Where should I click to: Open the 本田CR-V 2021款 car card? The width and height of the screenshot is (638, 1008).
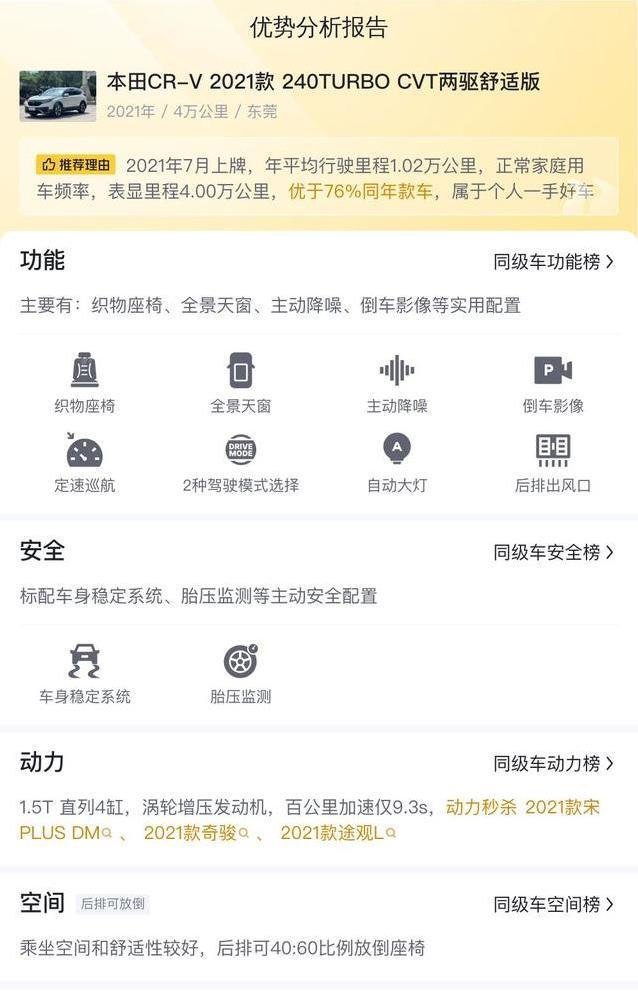pyautogui.click(x=322, y=82)
